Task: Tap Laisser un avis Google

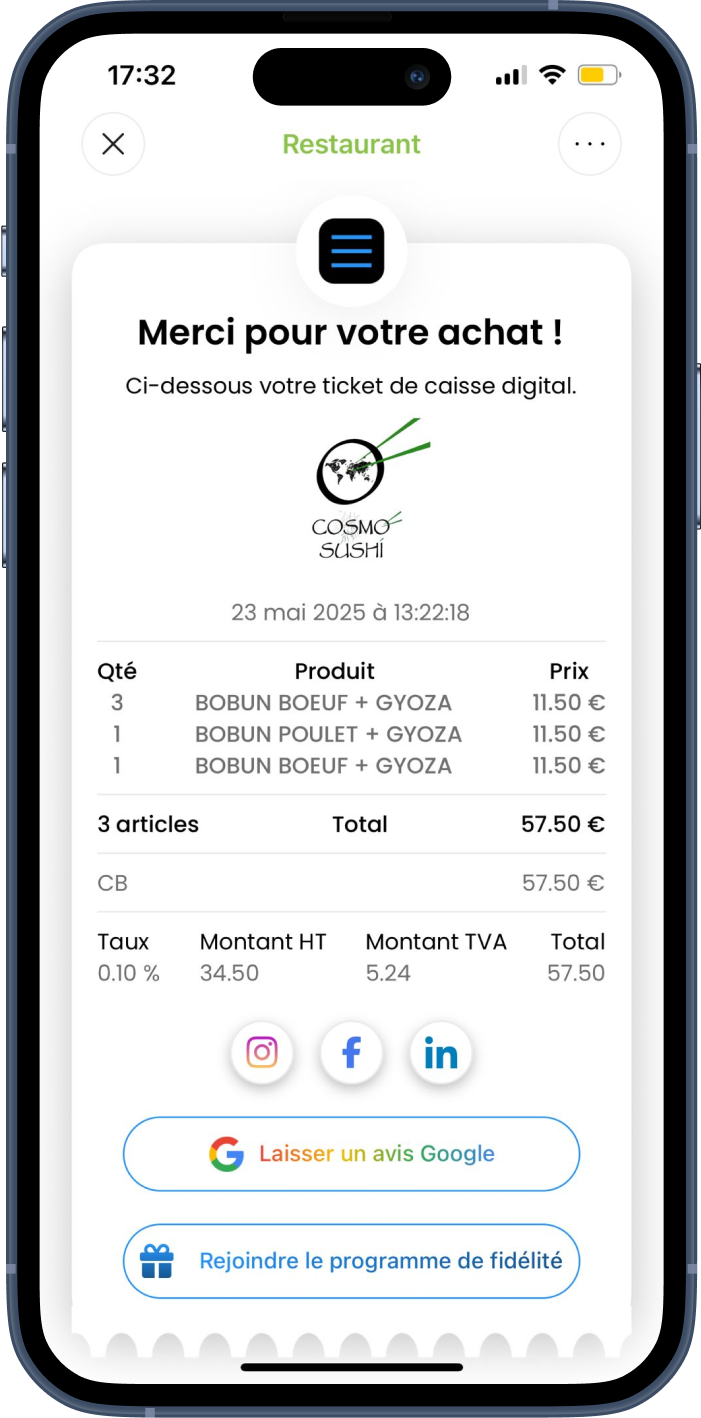Action: [x=351, y=1154]
